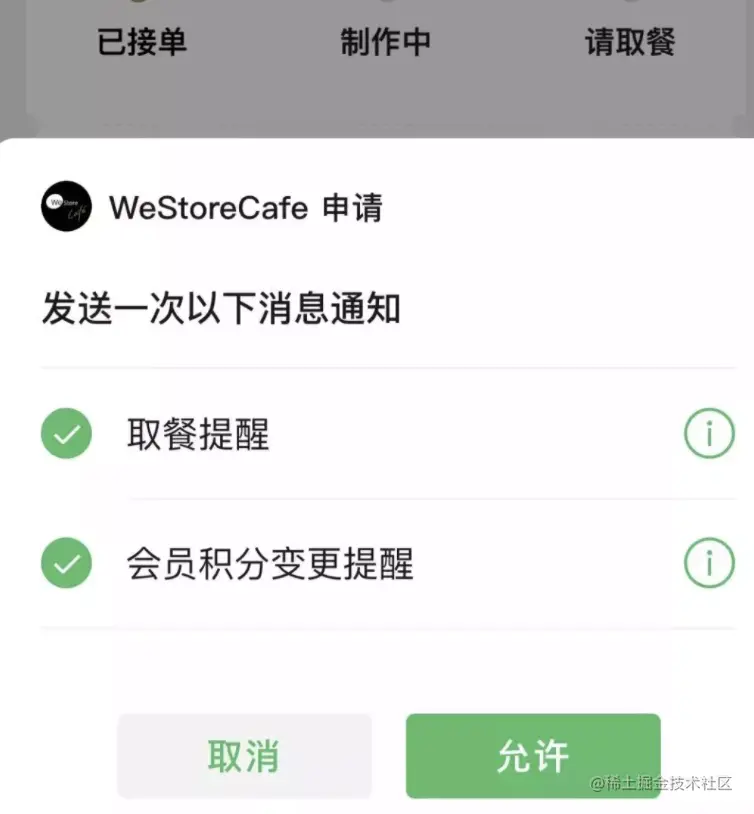Image resolution: width=754 pixels, height=814 pixels.
Task: Select the 制作中 tab
Action: click(x=385, y=42)
